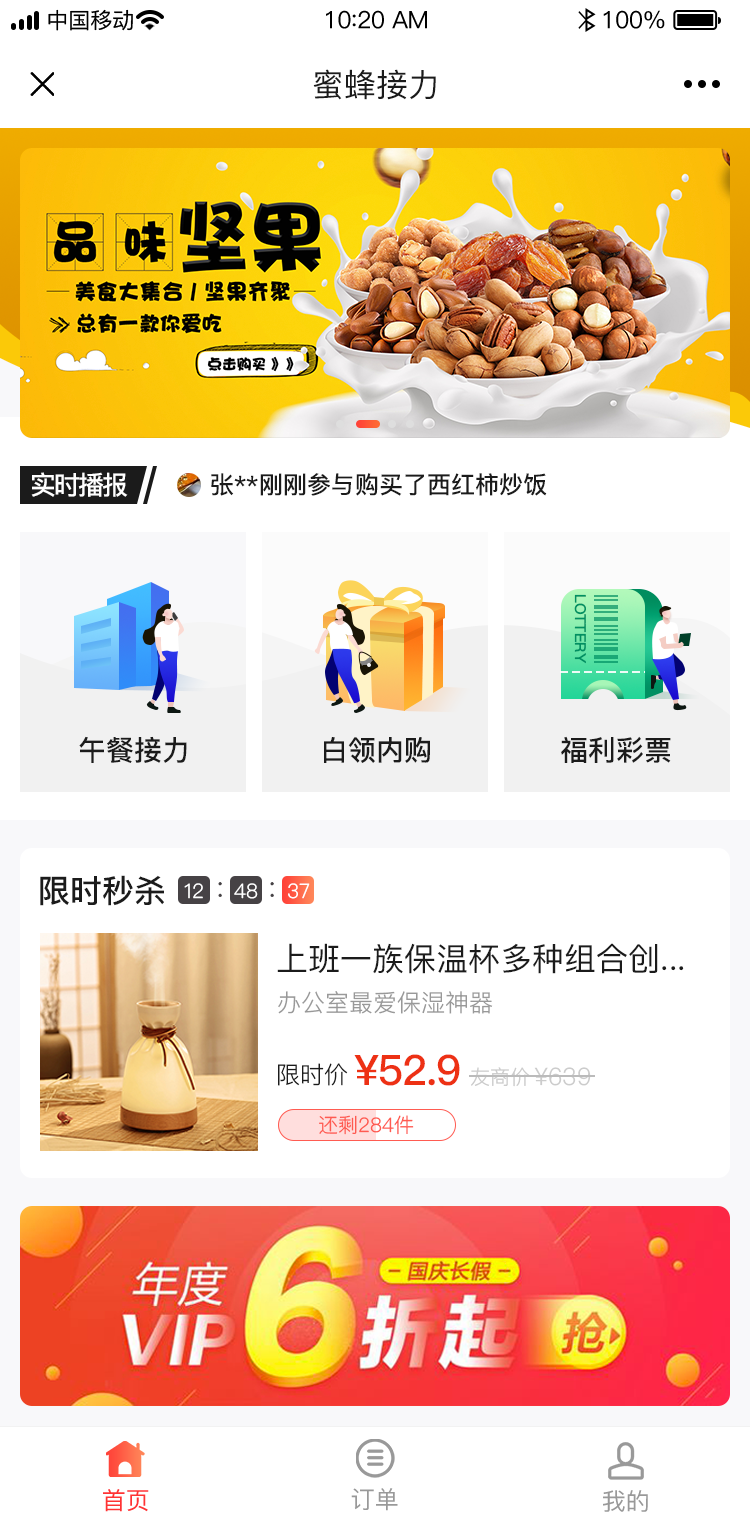Open the 年度VIP 6折起 promotion banner

(x=375, y=1306)
